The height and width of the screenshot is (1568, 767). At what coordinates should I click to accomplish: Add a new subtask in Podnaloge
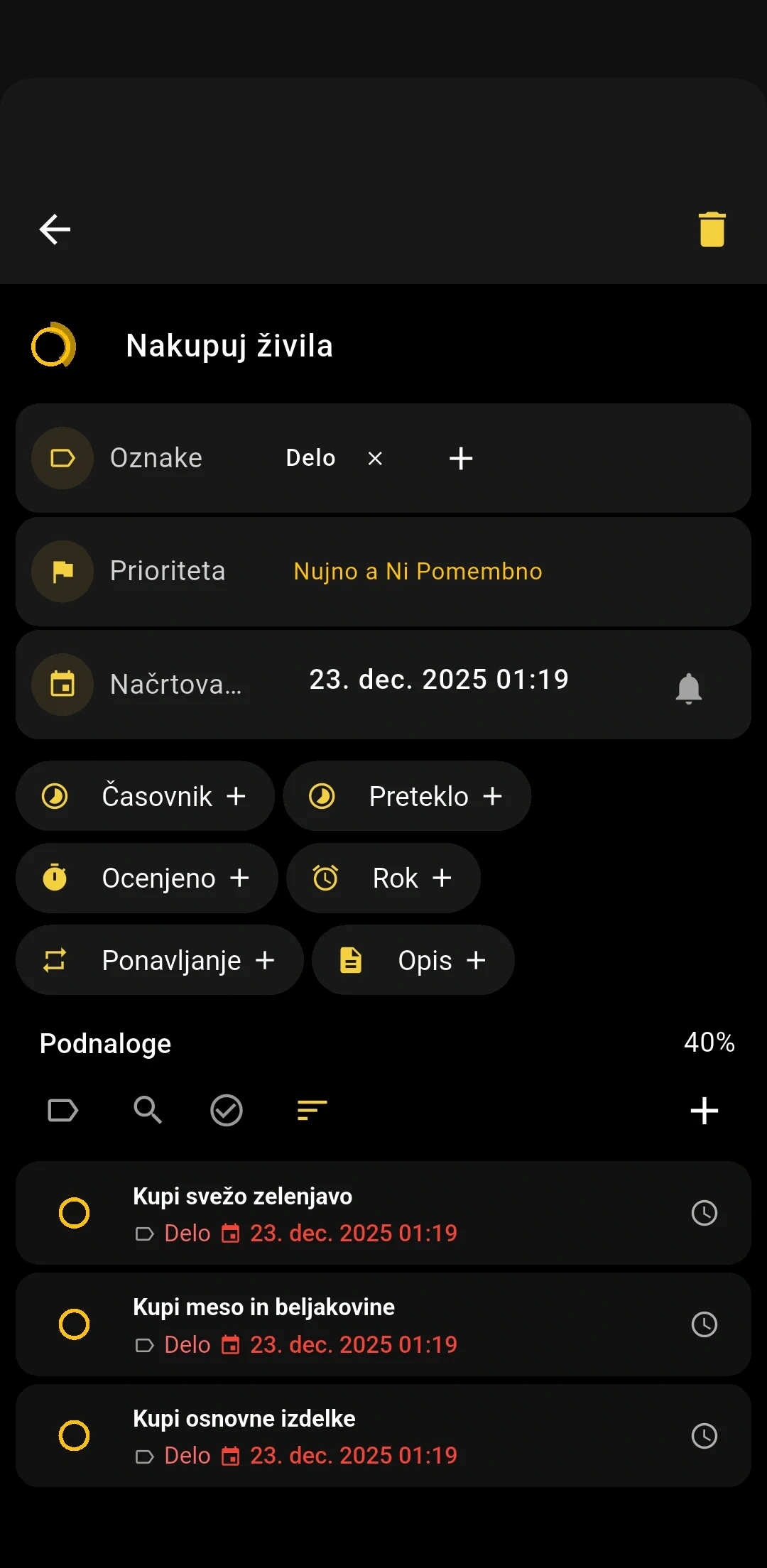coord(704,1110)
